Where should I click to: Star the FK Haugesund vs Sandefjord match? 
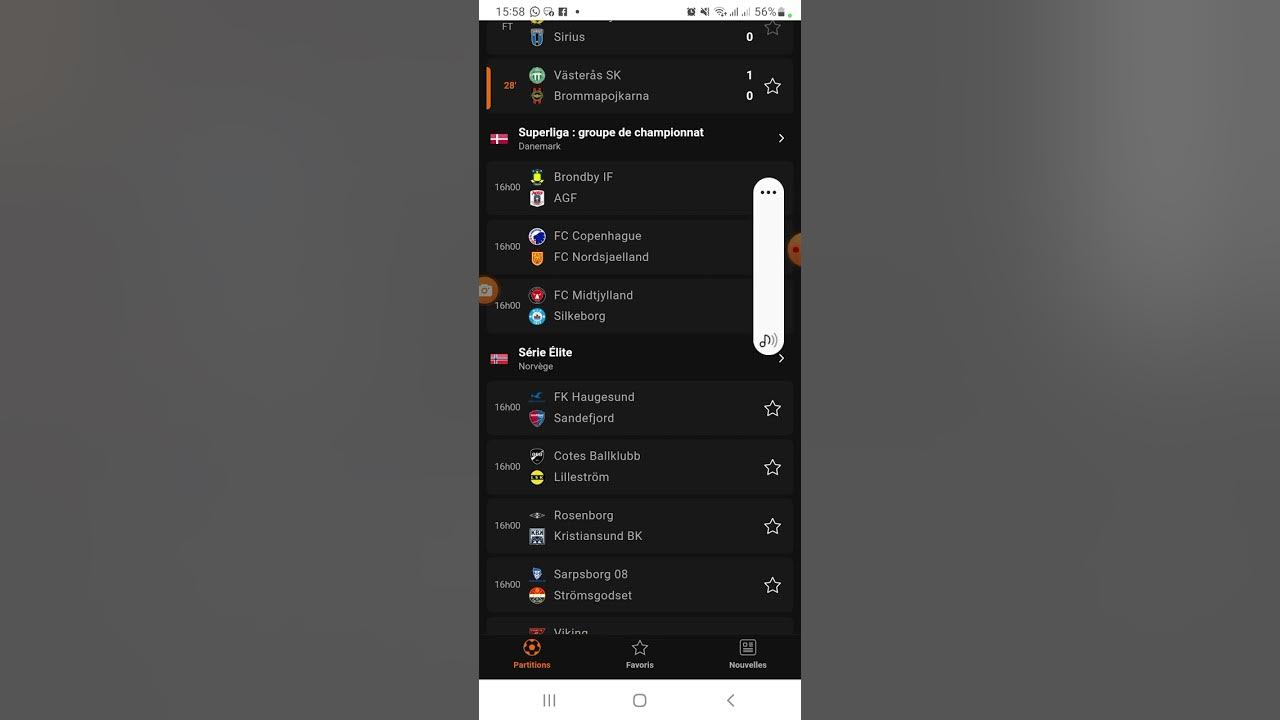[772, 408]
